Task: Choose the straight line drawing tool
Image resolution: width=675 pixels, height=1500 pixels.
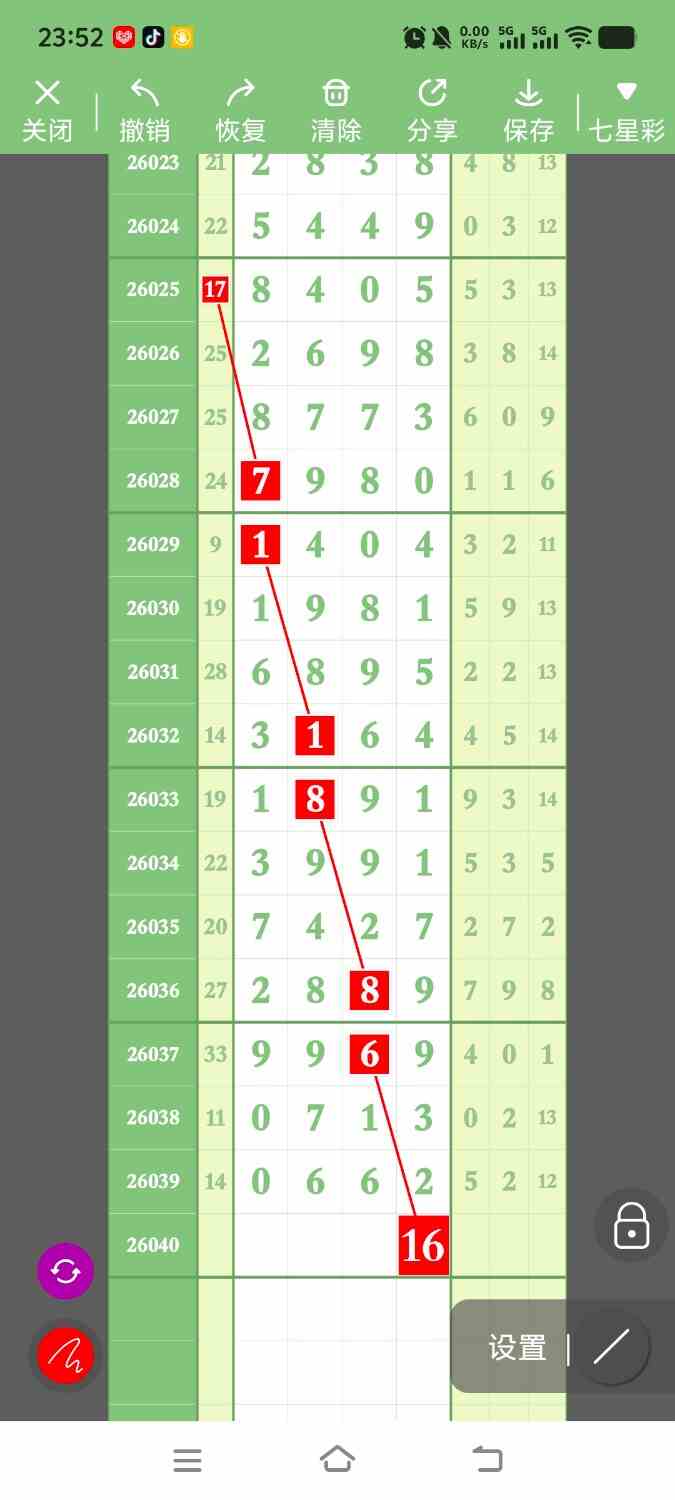Action: click(610, 1348)
